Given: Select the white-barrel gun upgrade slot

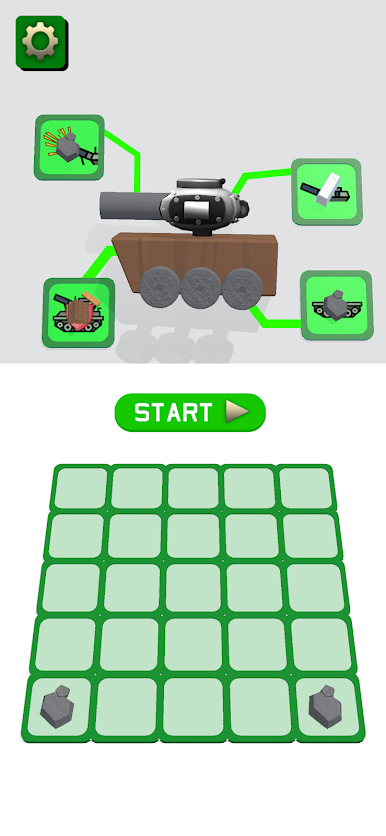Looking at the screenshot, I should (327, 192).
